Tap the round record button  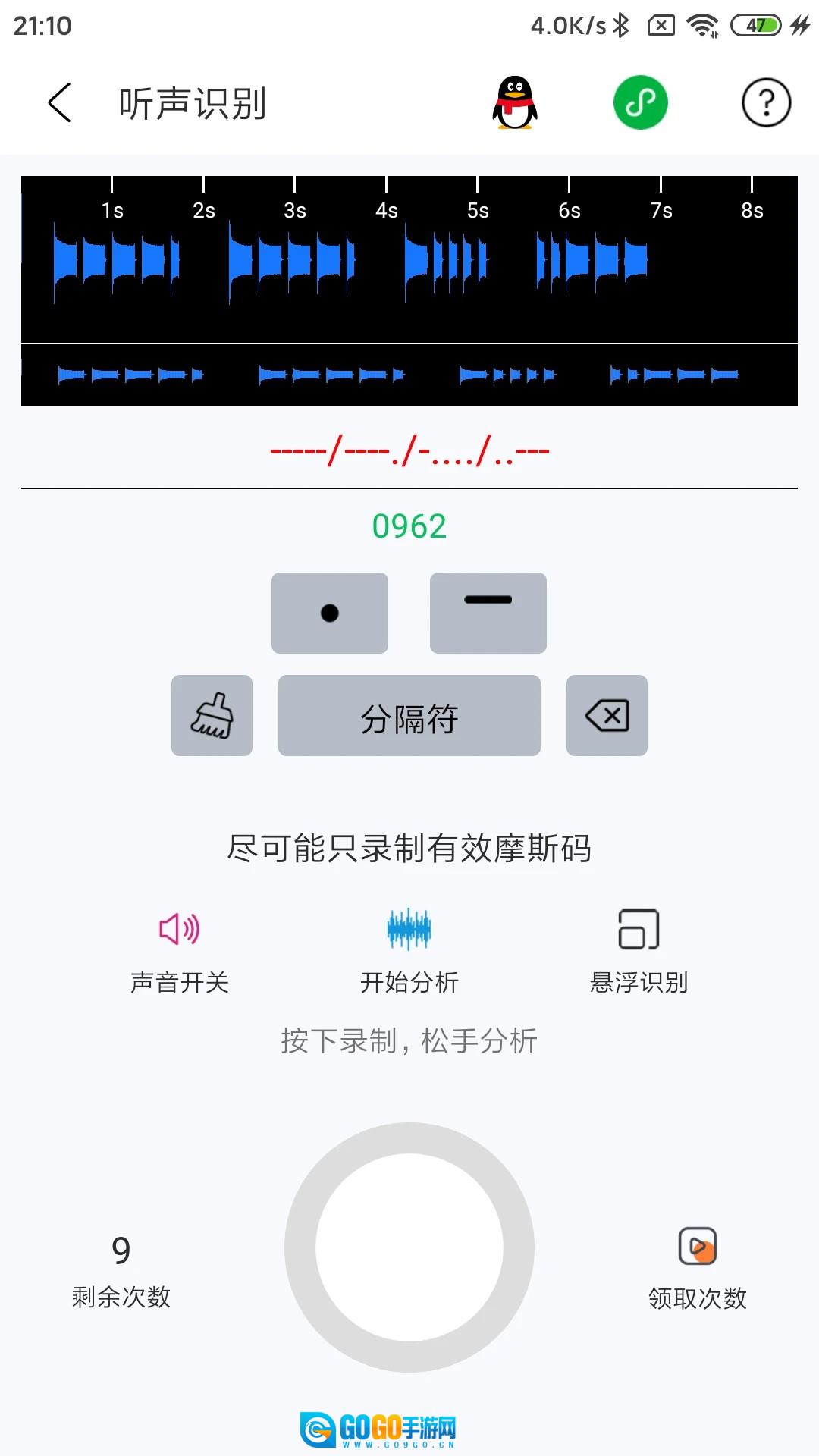409,1247
